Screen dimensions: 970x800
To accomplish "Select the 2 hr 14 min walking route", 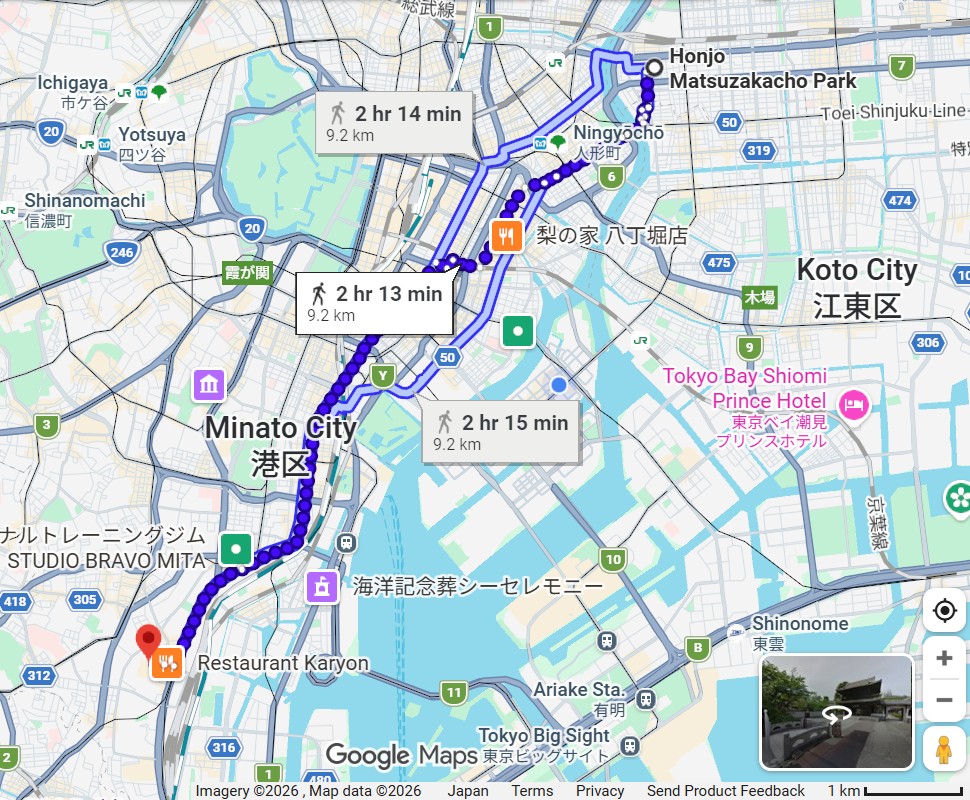I will 394,123.
